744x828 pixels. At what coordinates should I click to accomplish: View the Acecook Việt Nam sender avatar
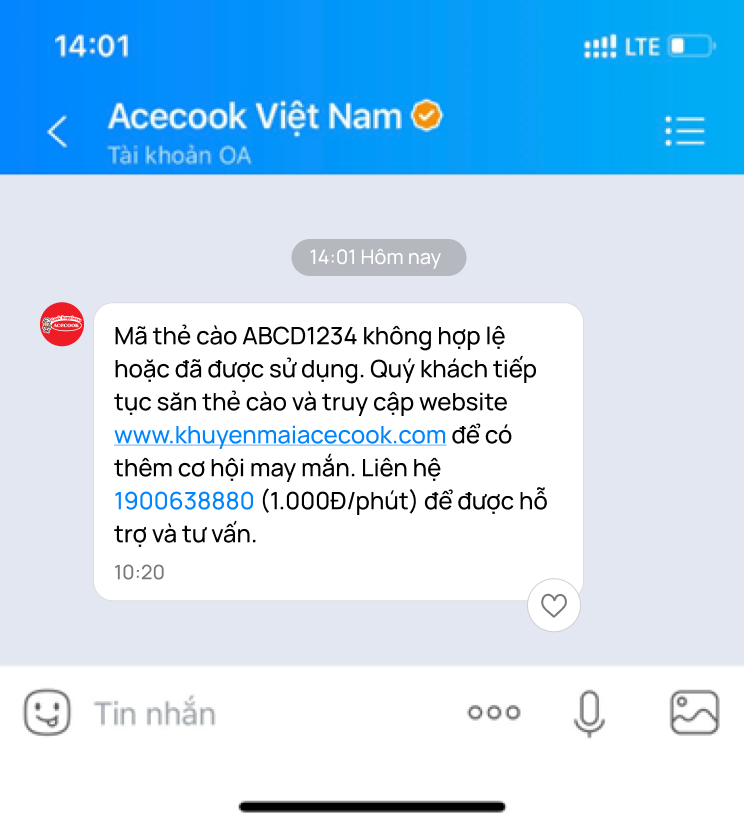click(x=62, y=325)
